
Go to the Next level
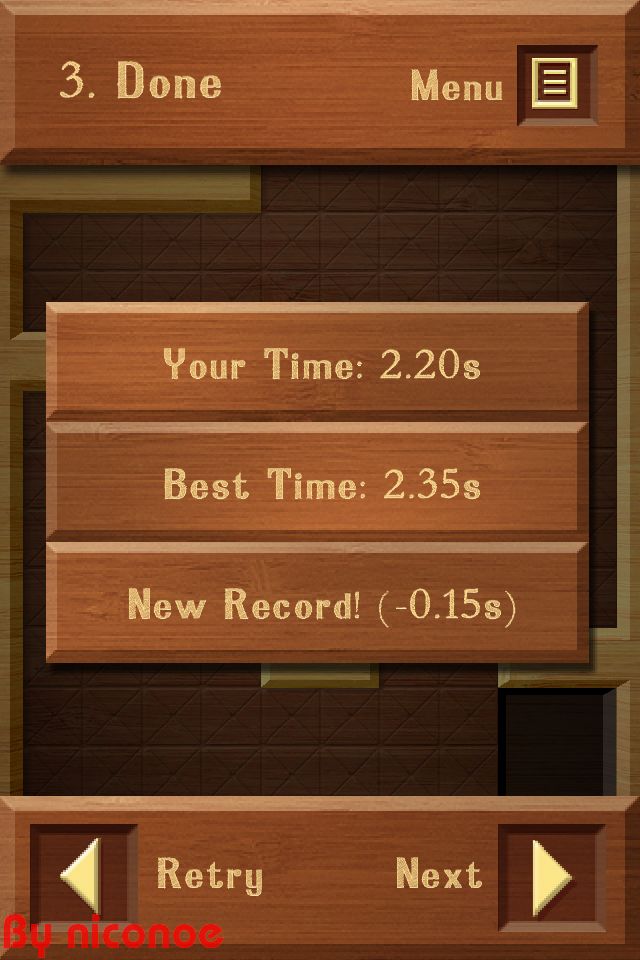click(551, 875)
